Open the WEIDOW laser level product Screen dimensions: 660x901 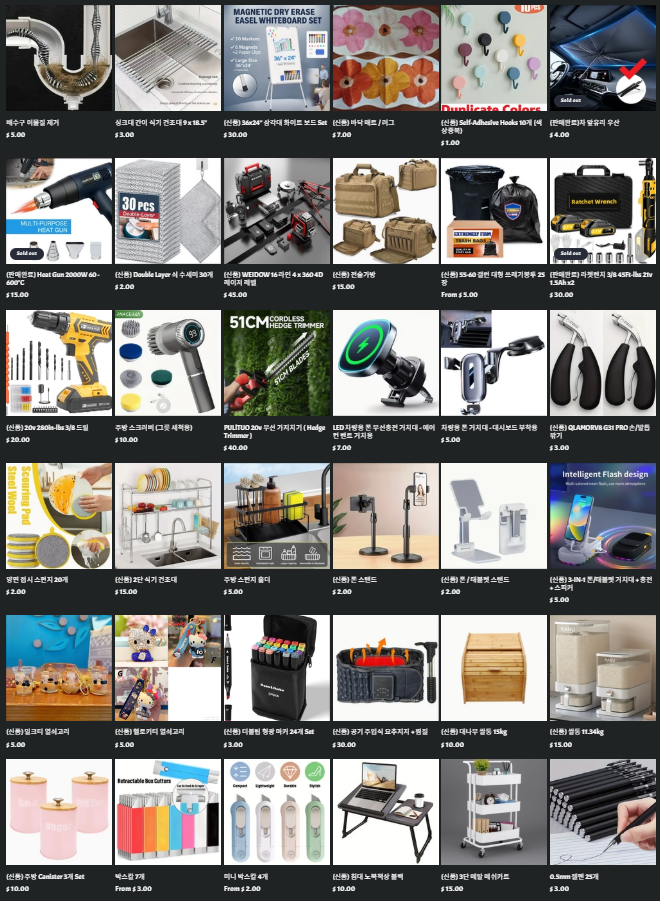coord(276,210)
